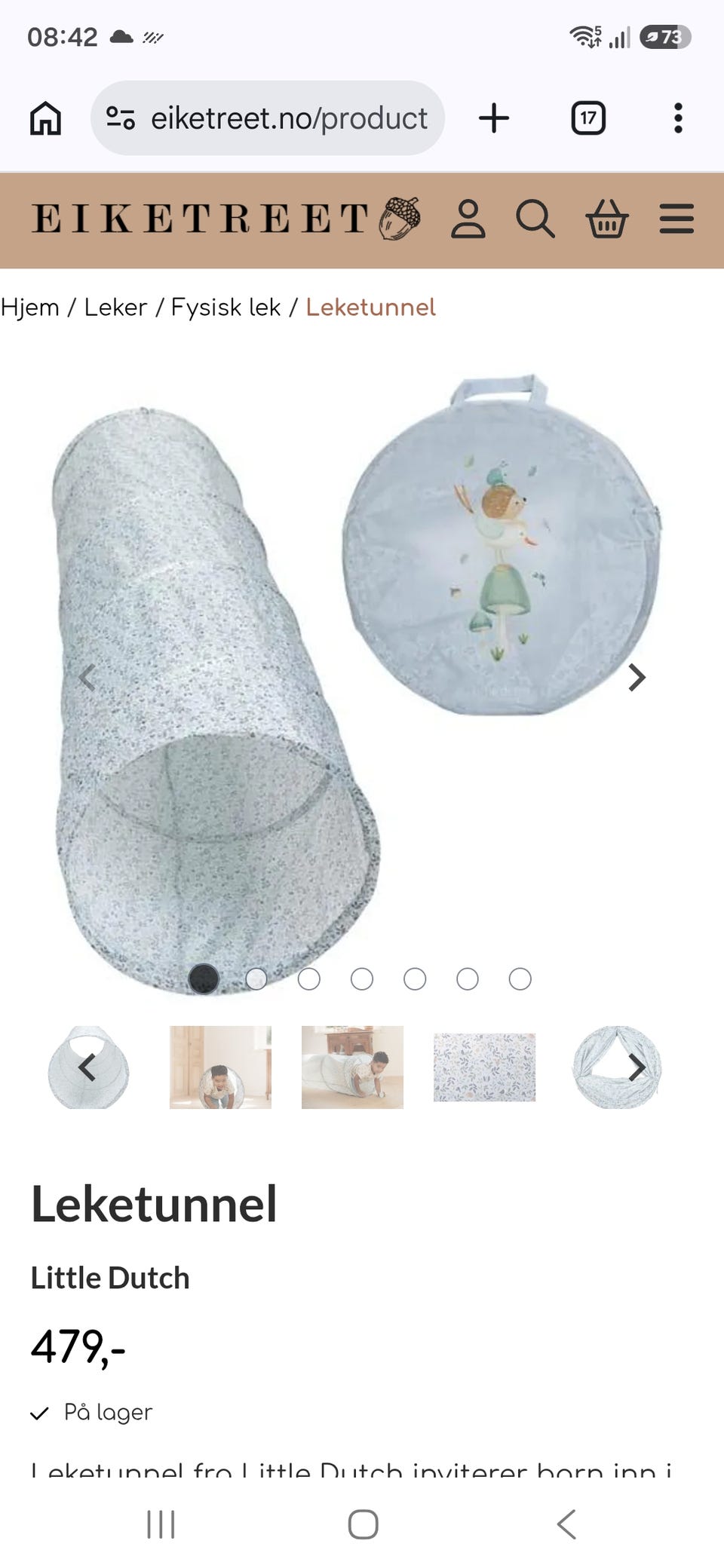Show previous product image with left arrow
This screenshot has width=724, height=1568.
87,678
